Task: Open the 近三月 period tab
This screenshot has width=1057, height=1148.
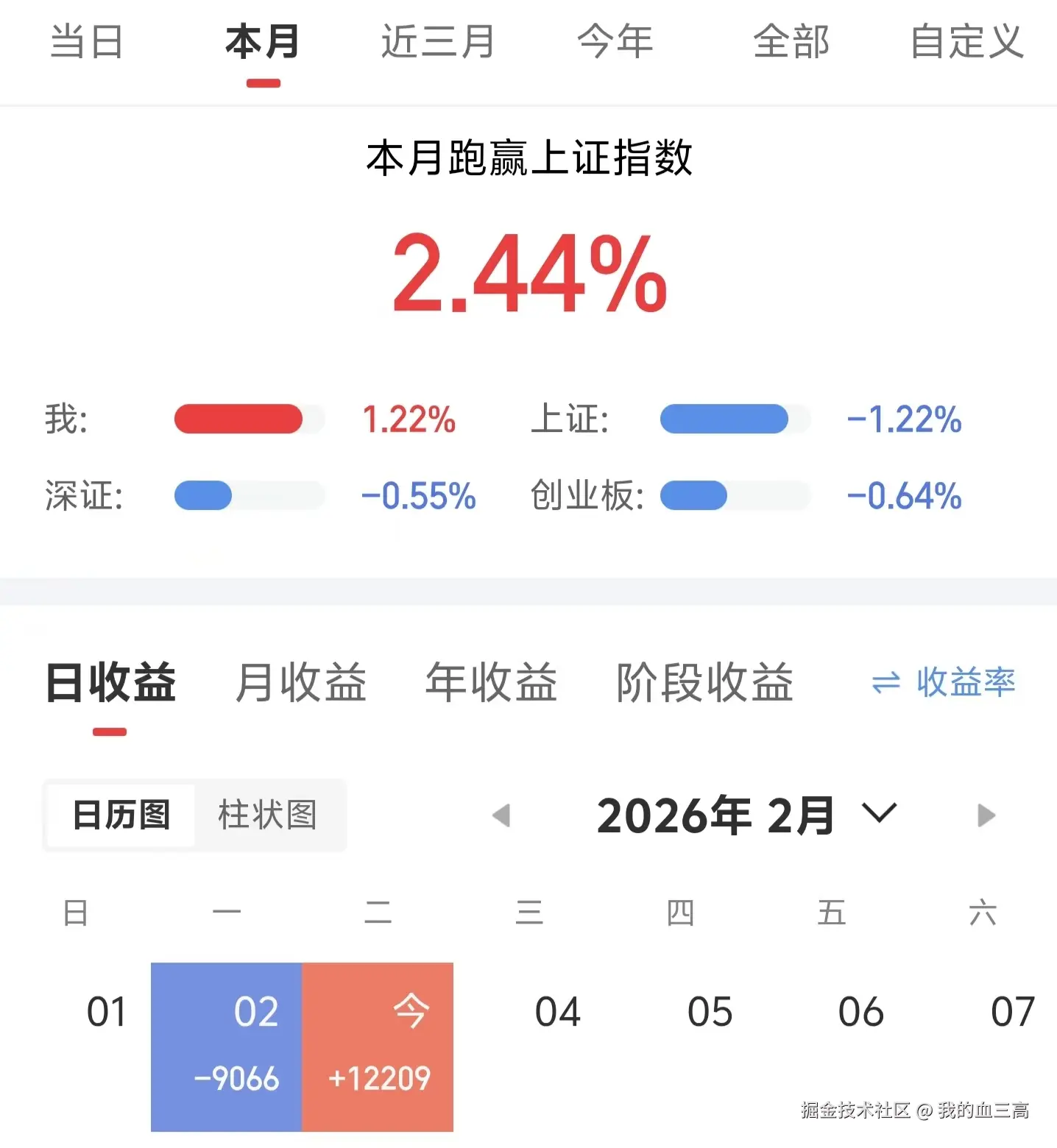Action: (x=436, y=42)
